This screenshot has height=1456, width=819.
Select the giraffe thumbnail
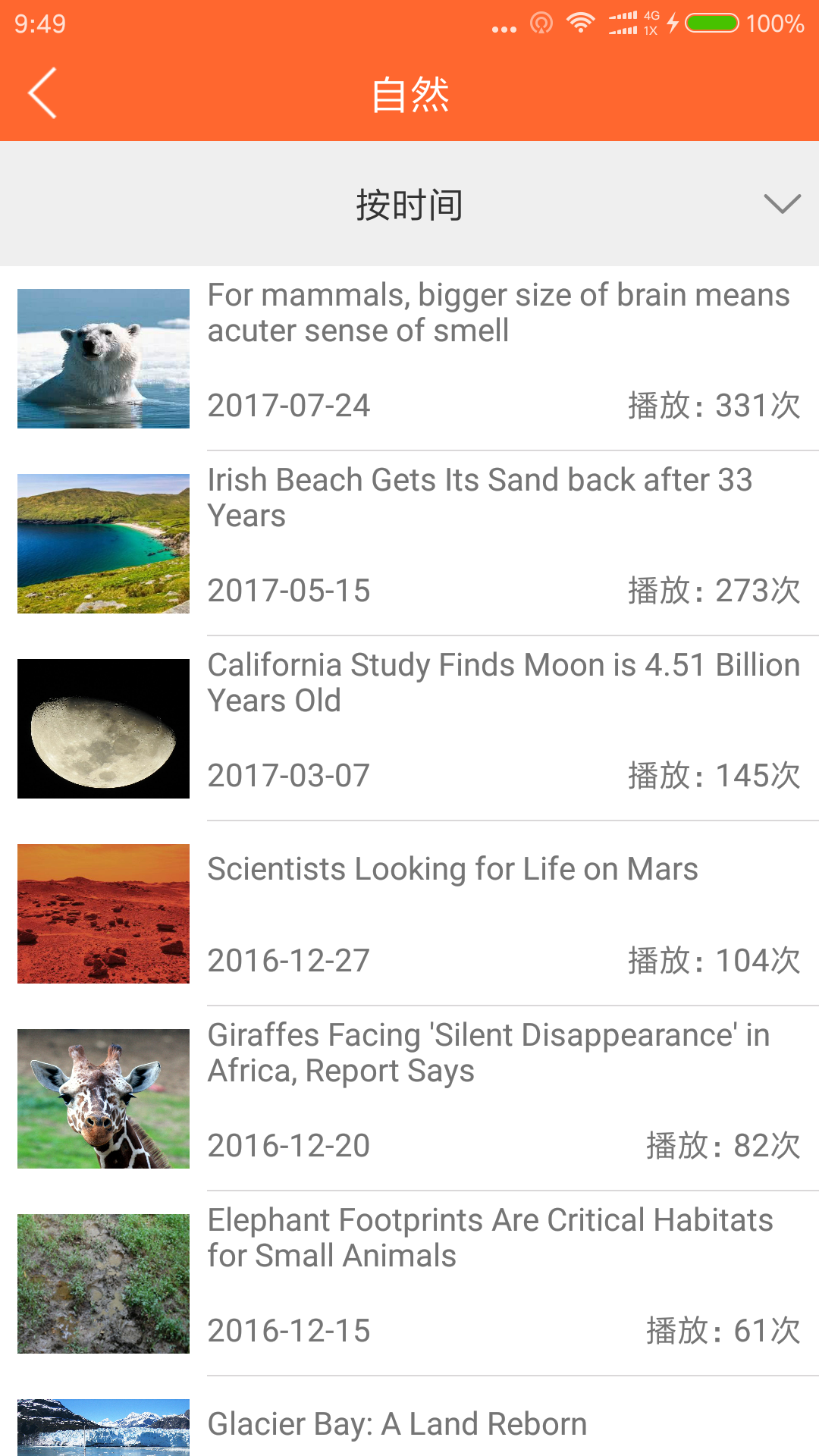103,1097
